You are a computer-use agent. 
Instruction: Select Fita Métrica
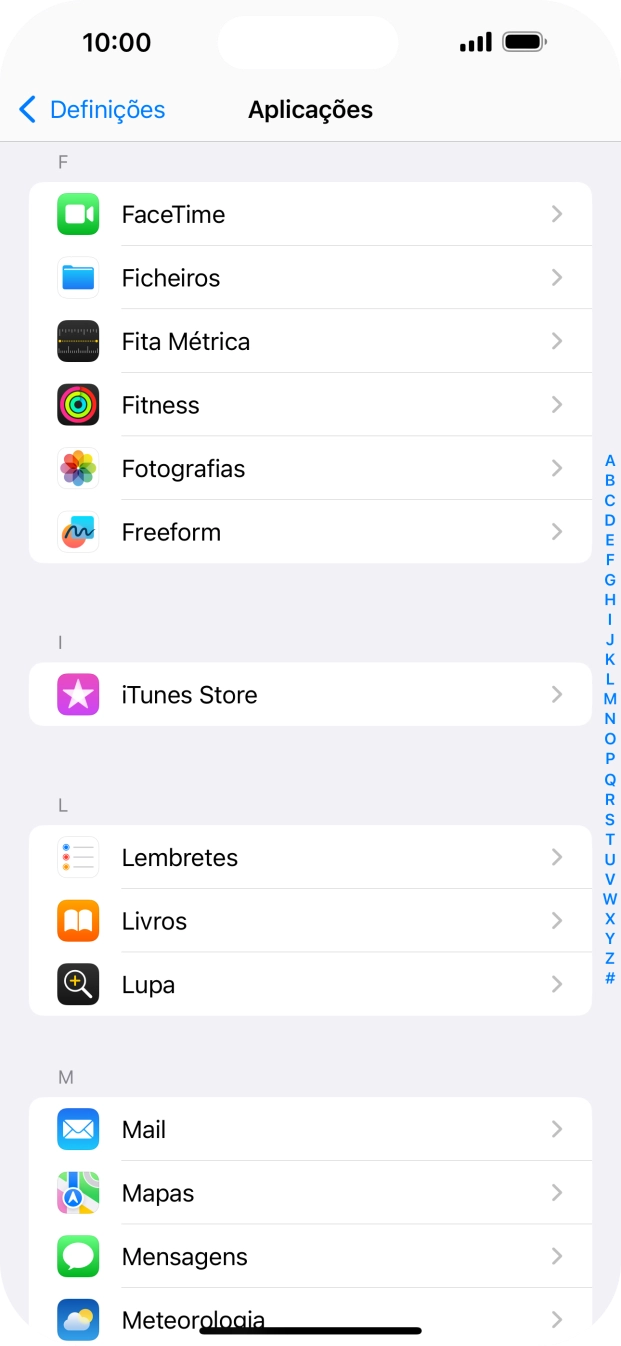310,342
